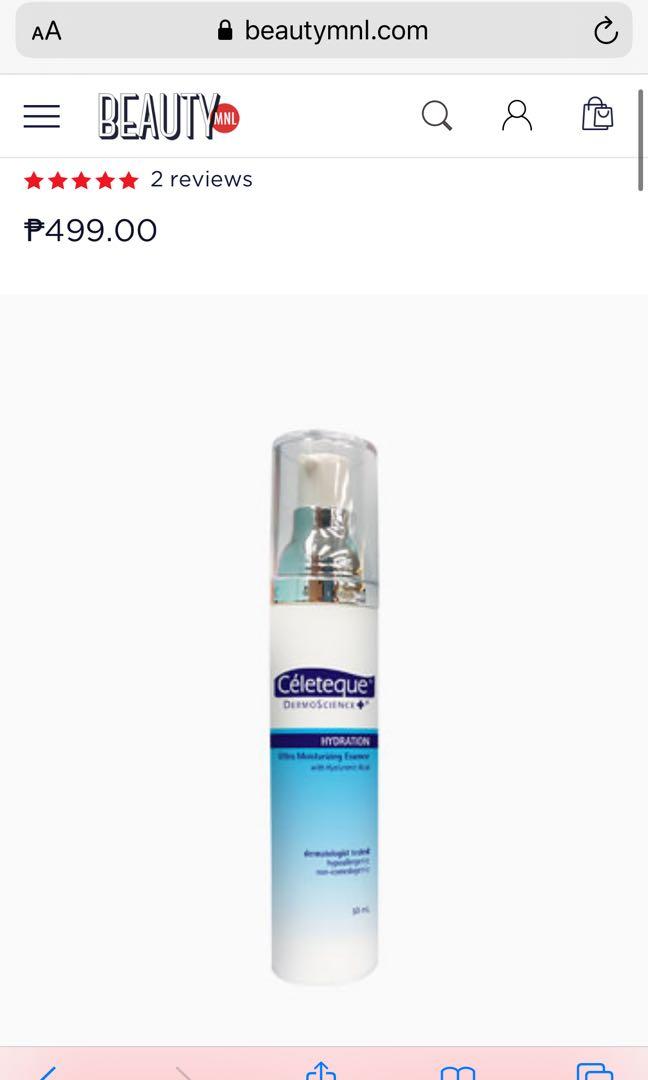Open the hamburger navigation menu
The height and width of the screenshot is (1080, 648).
pyautogui.click(x=42, y=116)
